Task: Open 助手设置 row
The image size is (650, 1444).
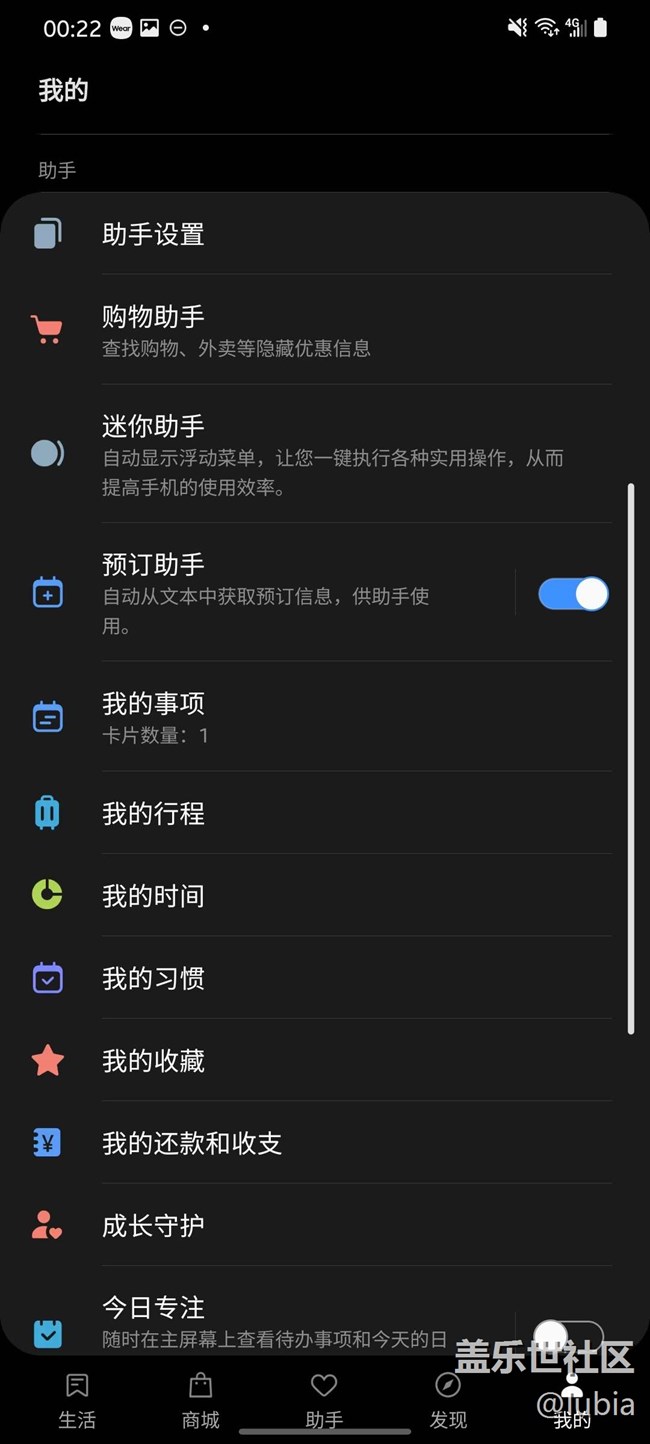Action: (x=325, y=234)
